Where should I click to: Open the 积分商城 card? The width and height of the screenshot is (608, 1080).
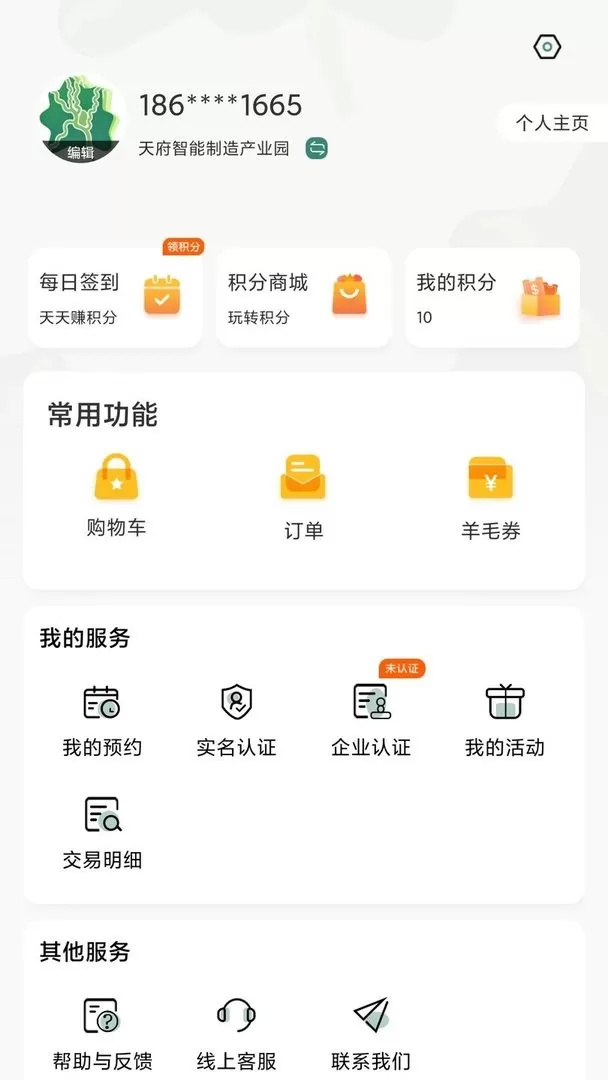click(x=304, y=298)
